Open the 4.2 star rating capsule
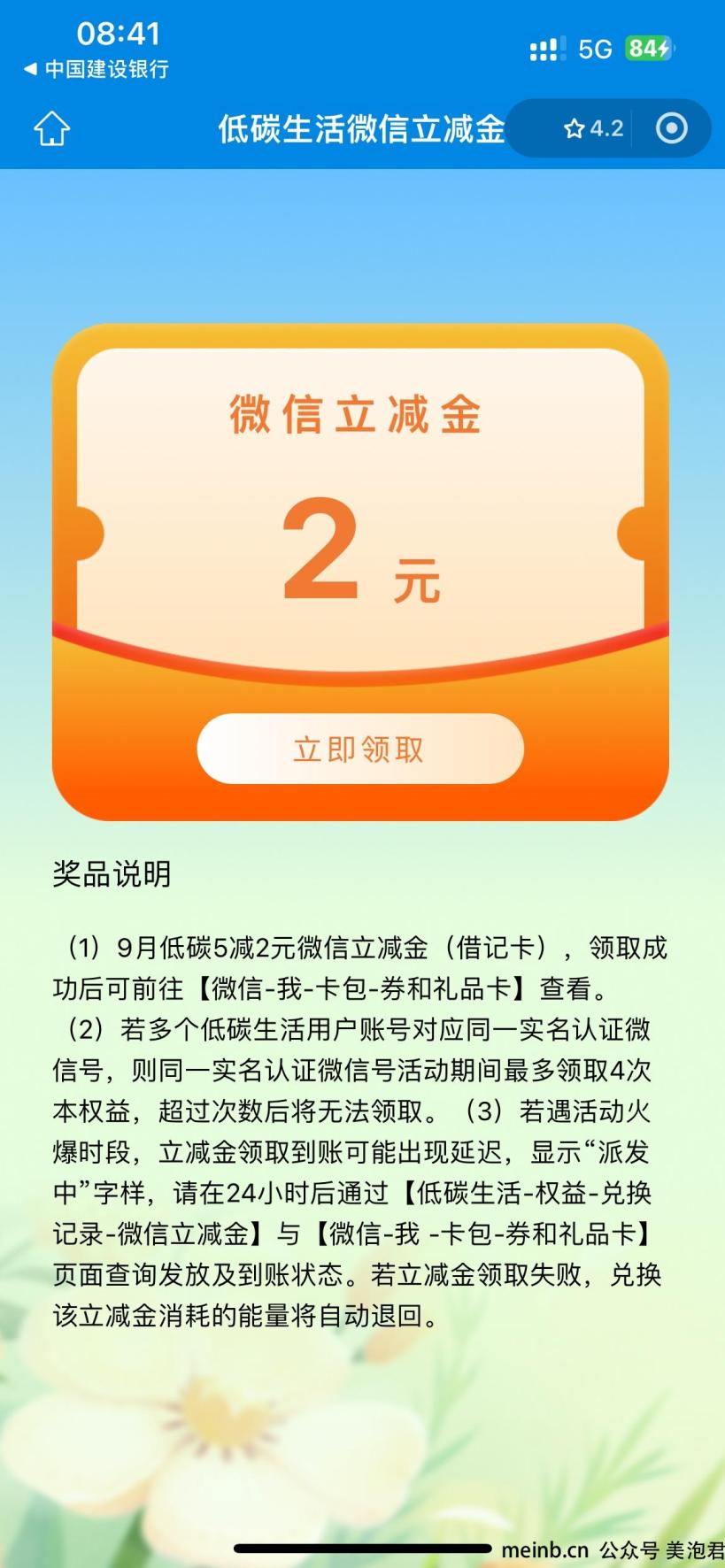The image size is (725, 1568). coord(594,129)
